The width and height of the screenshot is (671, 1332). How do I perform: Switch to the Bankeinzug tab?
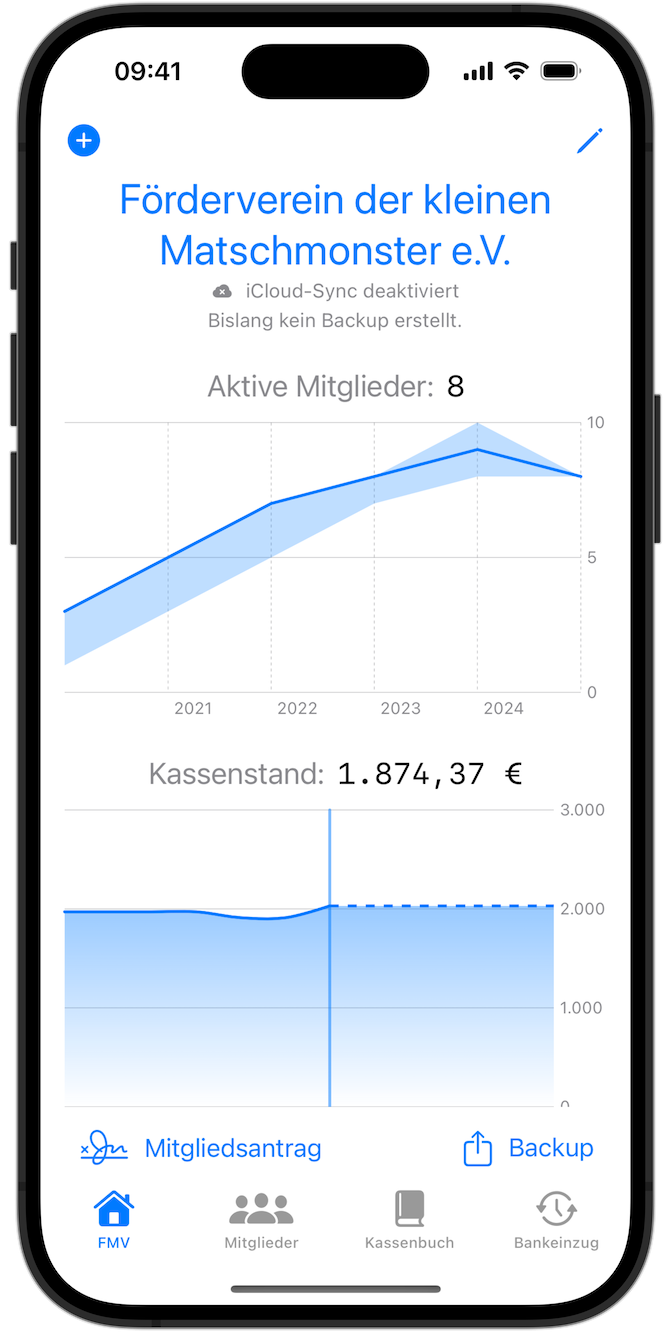pos(556,1221)
